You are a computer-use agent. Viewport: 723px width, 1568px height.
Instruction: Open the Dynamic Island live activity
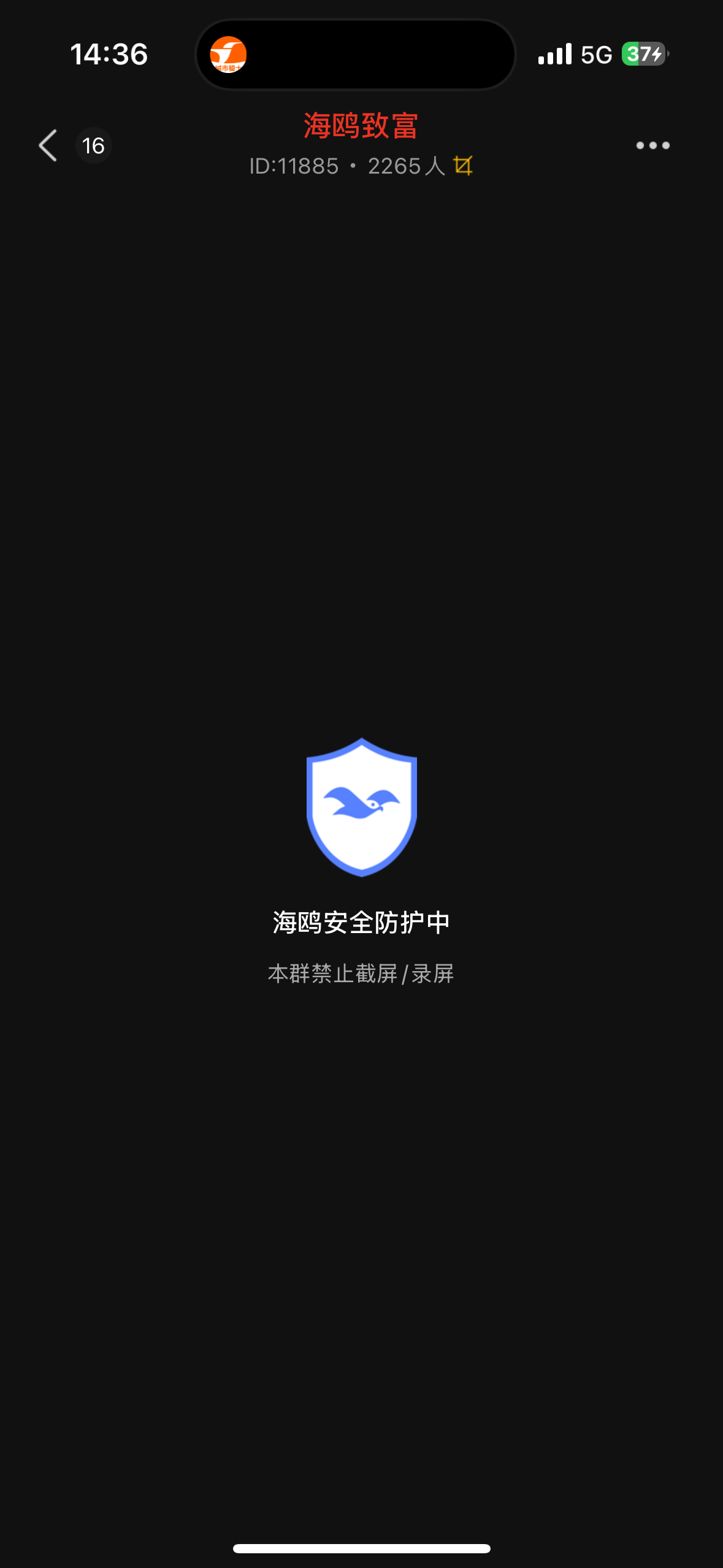(x=355, y=55)
